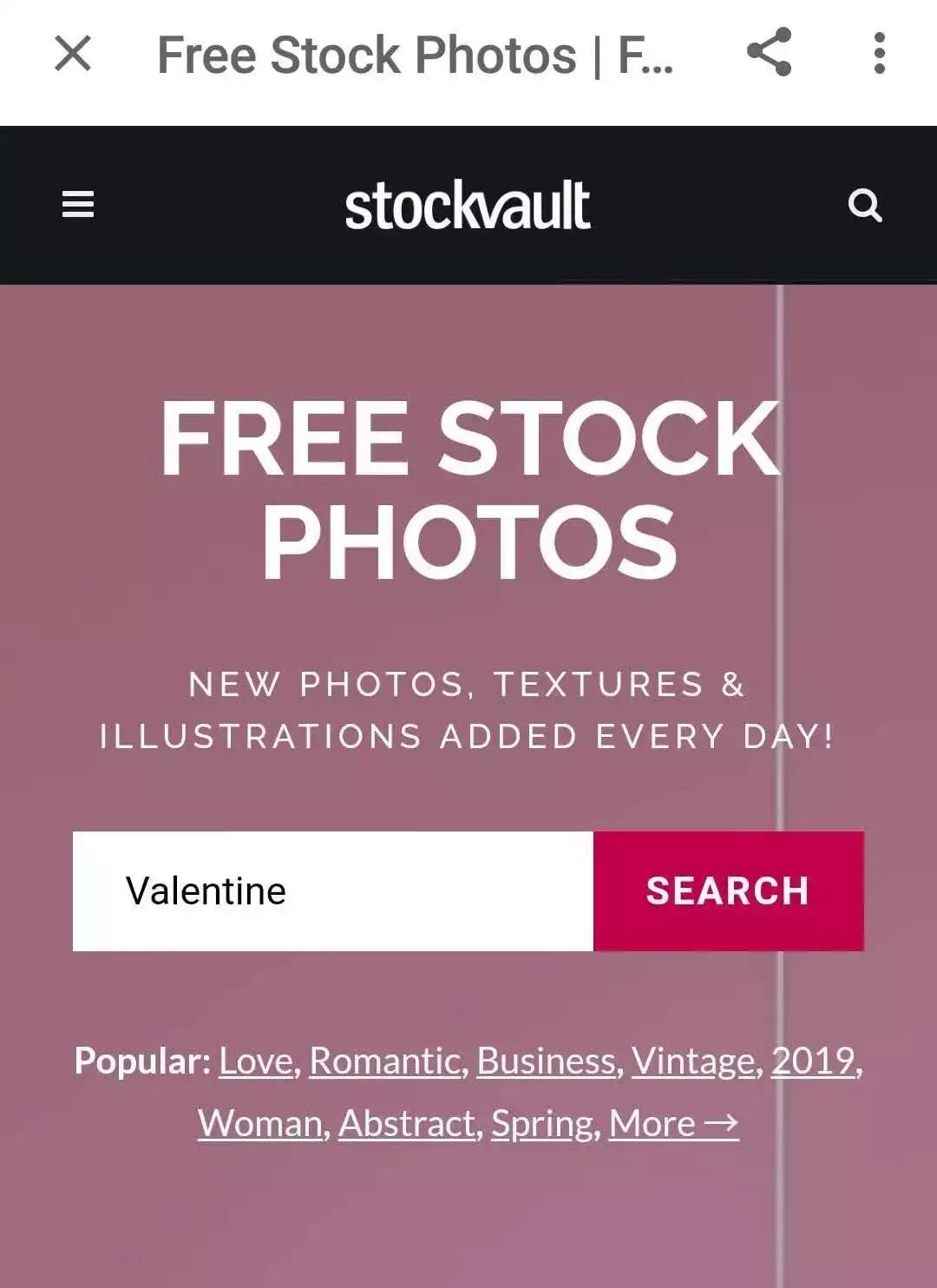Open the popular Love link

(x=256, y=1061)
